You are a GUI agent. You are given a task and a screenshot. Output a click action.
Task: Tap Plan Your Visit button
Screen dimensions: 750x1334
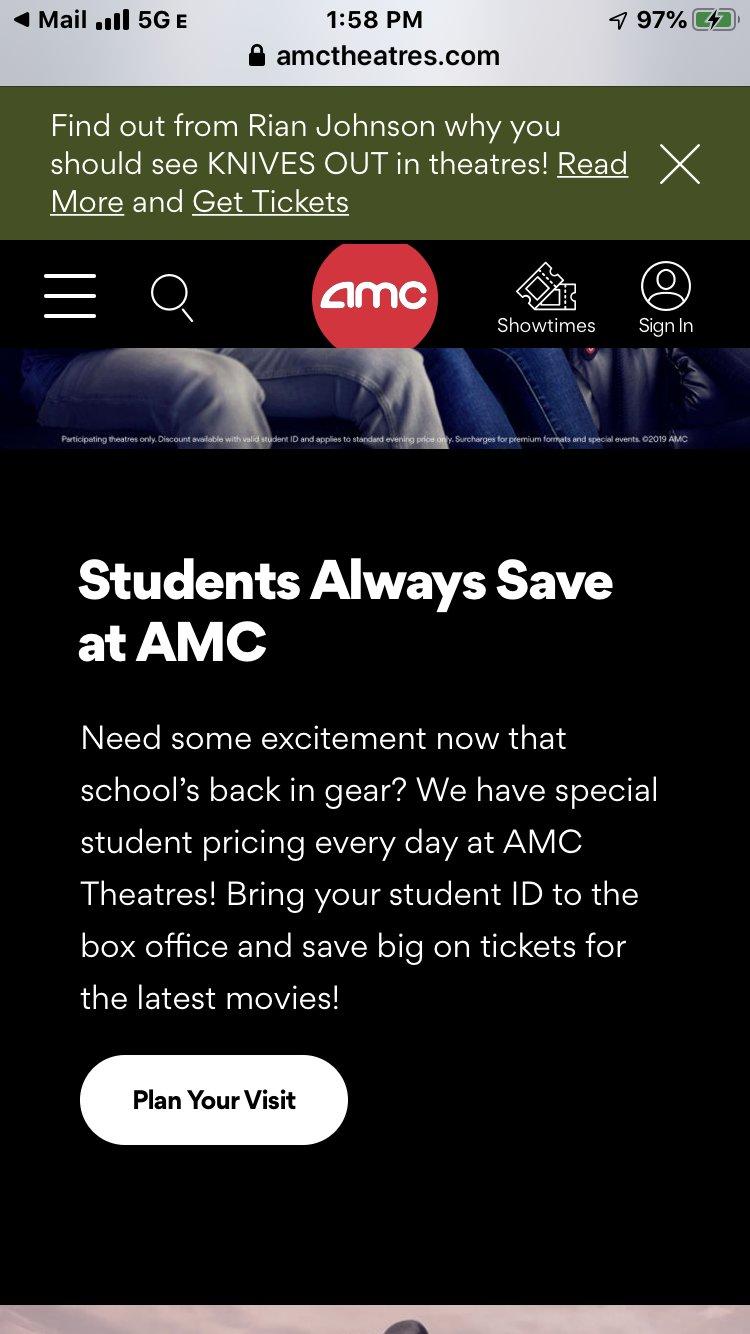pos(214,1100)
